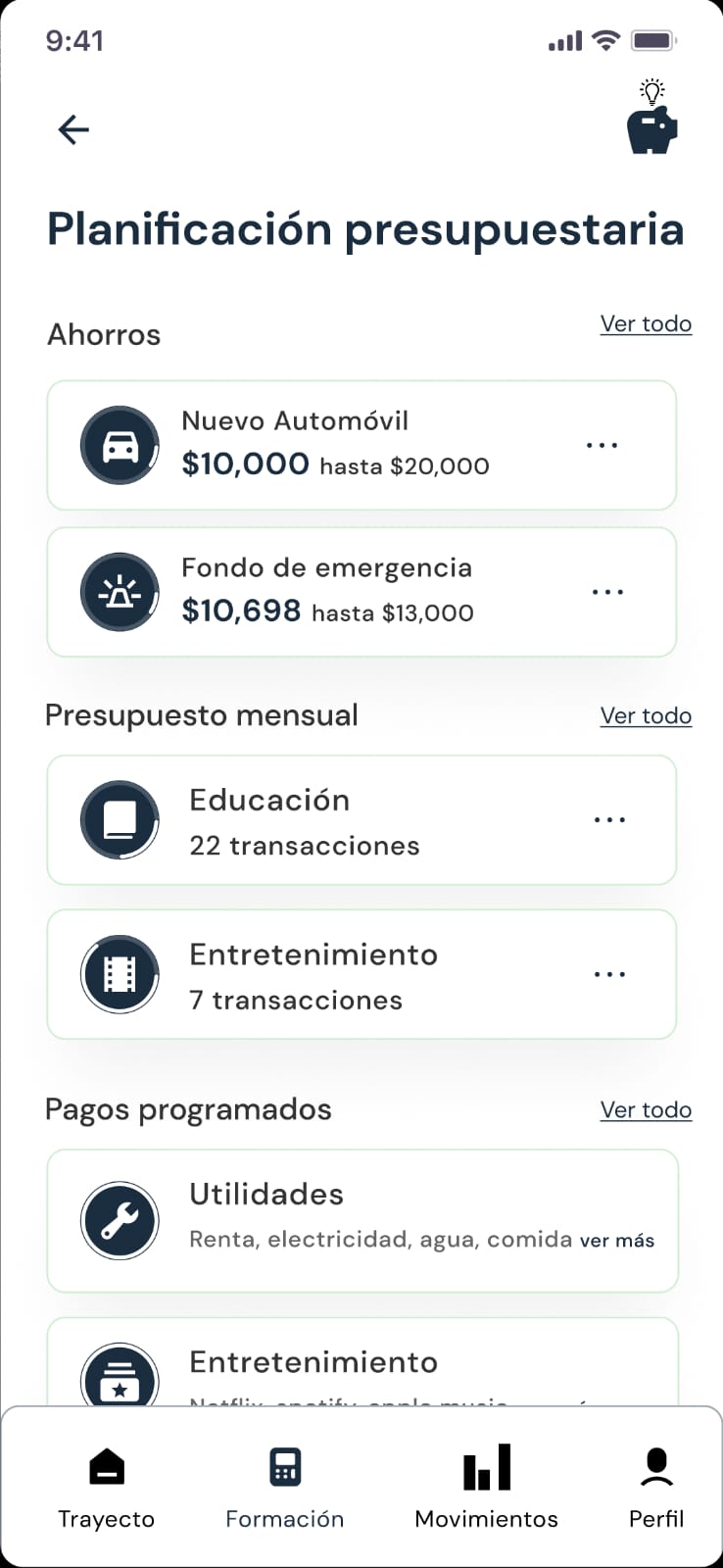Open the Educación budget card
723x1568 pixels.
click(333, 820)
